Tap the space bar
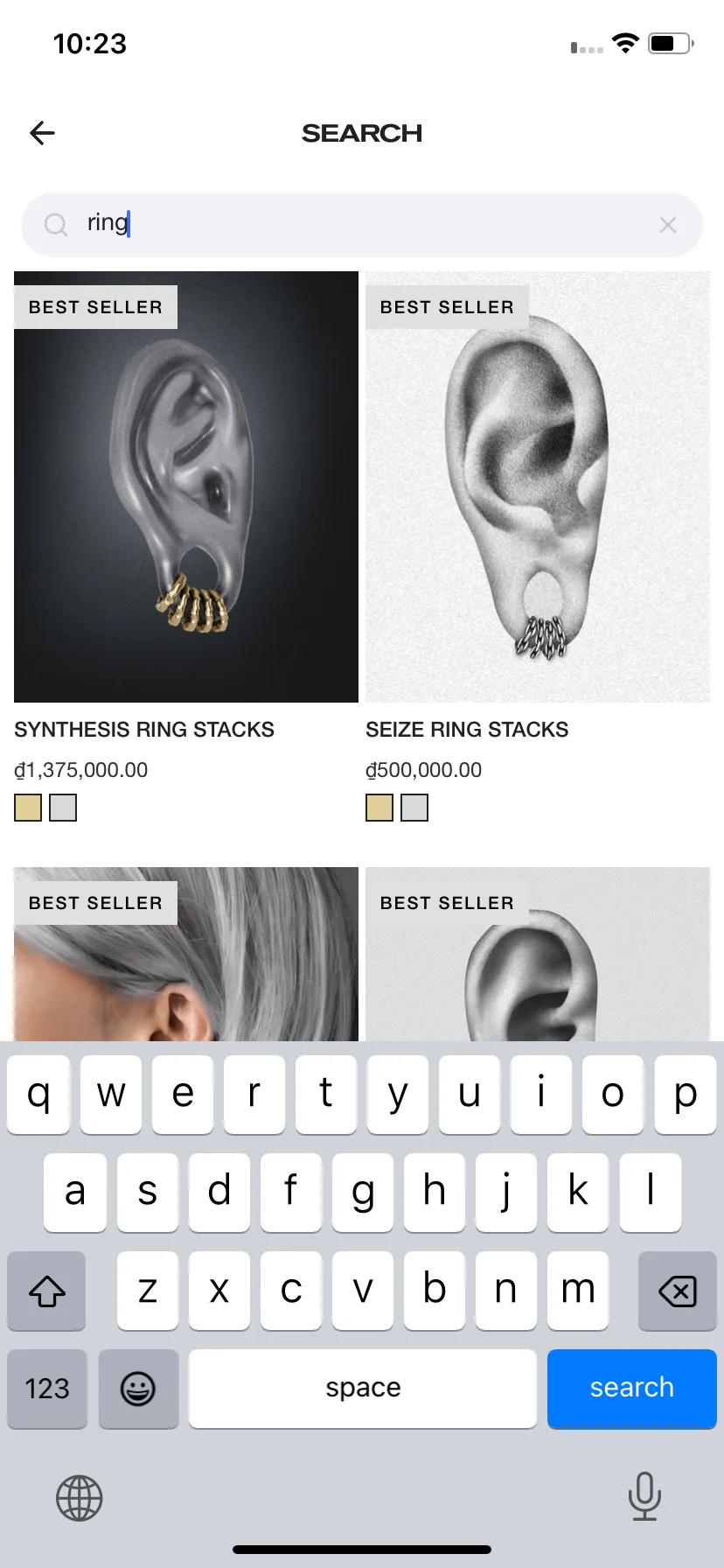This screenshot has height=1568, width=724. (x=363, y=1388)
